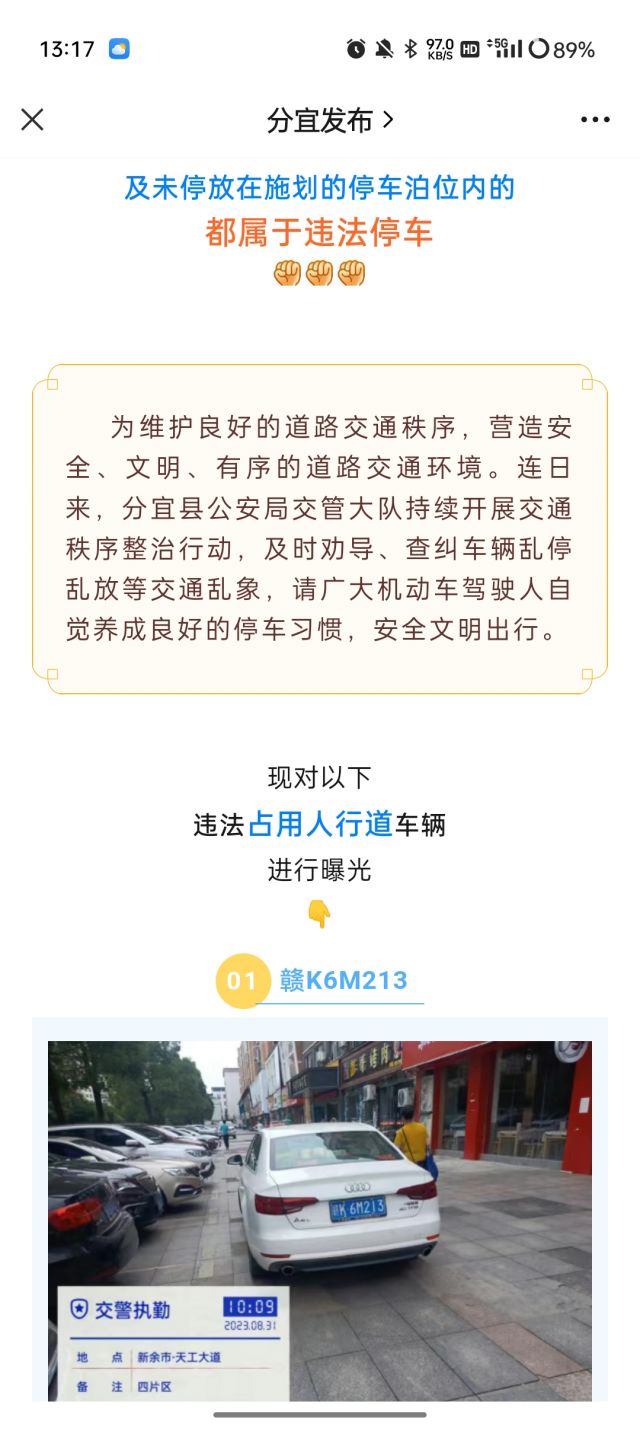The image size is (640, 1430).
Task: Close the article page
Action: click(x=32, y=120)
